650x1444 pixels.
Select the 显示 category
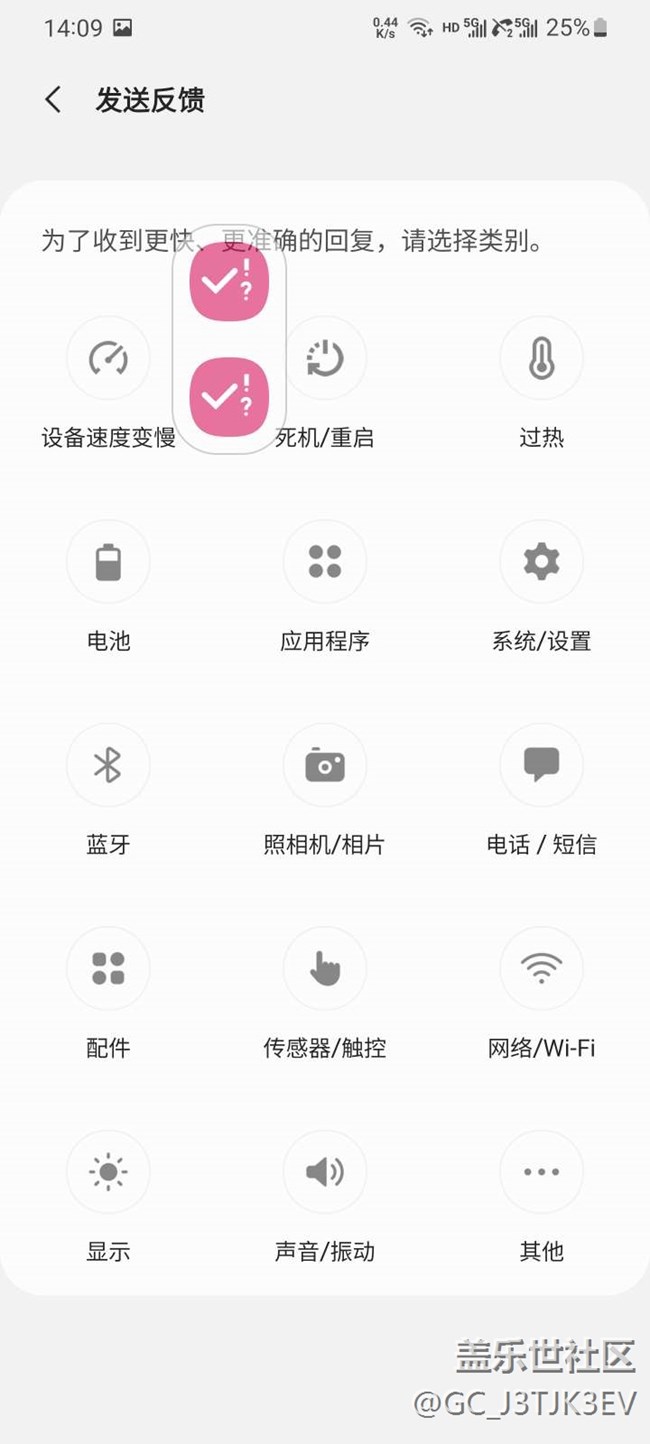tap(108, 1172)
